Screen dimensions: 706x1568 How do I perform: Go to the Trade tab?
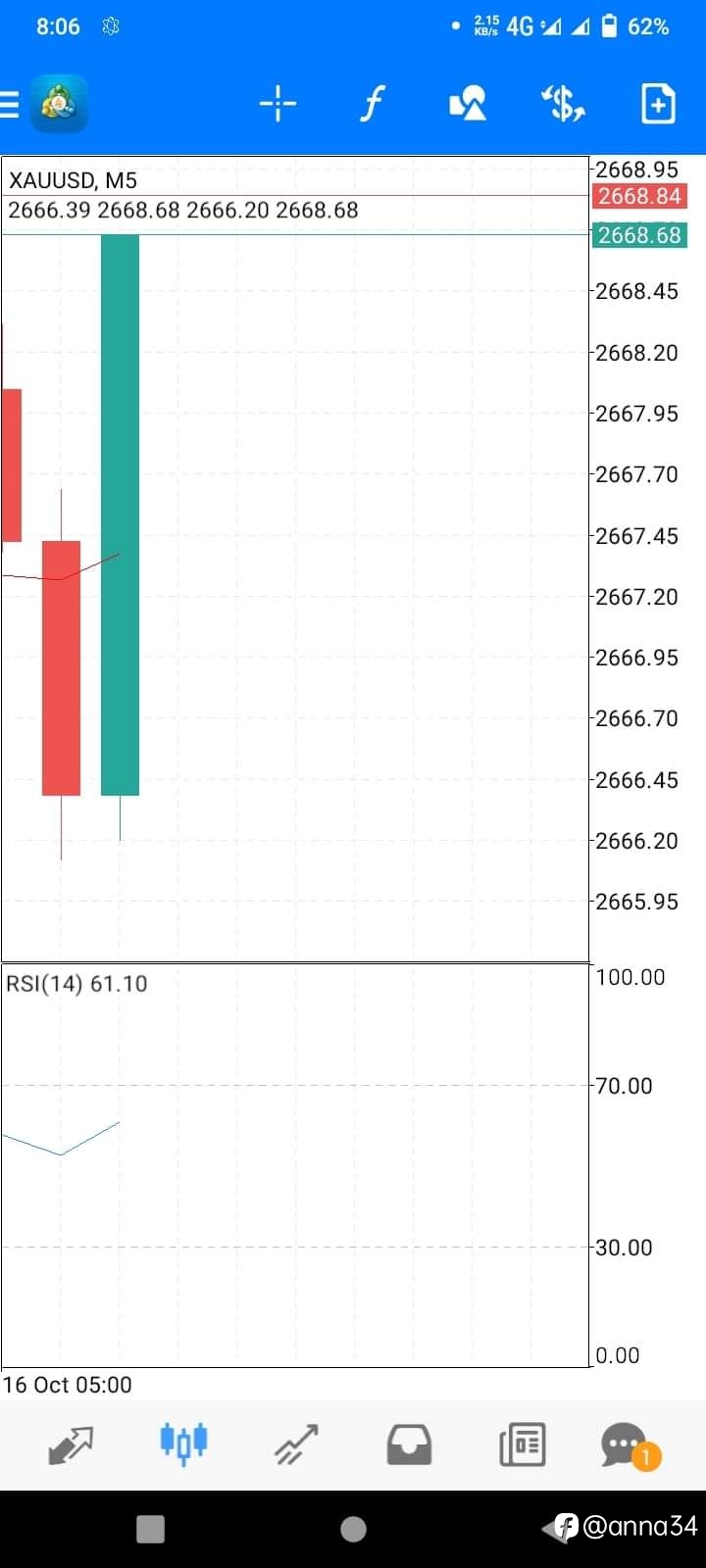point(296,1445)
